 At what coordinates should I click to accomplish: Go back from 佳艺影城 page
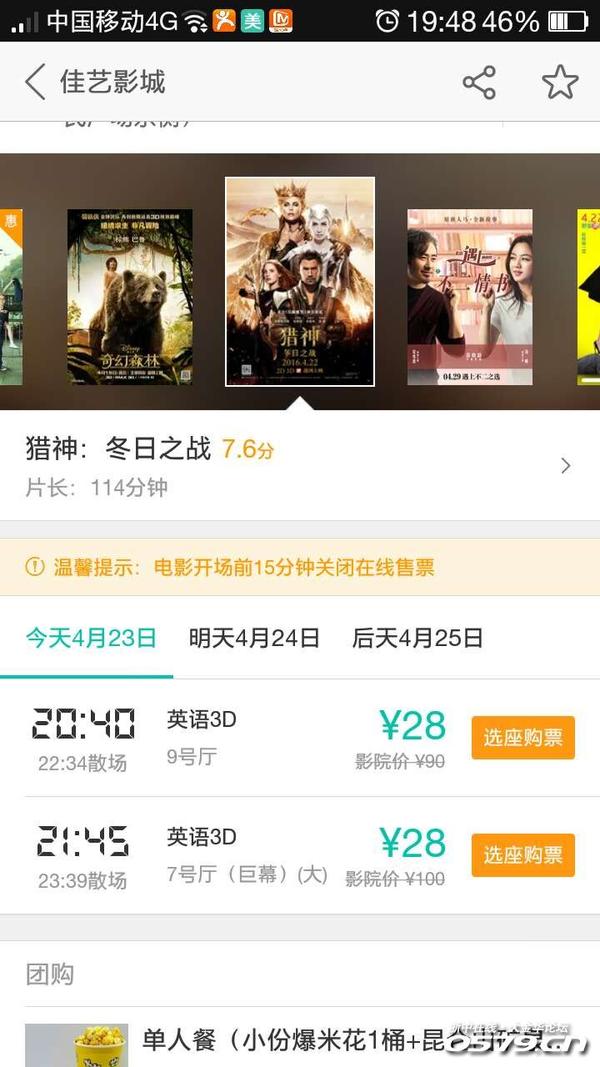(x=36, y=82)
